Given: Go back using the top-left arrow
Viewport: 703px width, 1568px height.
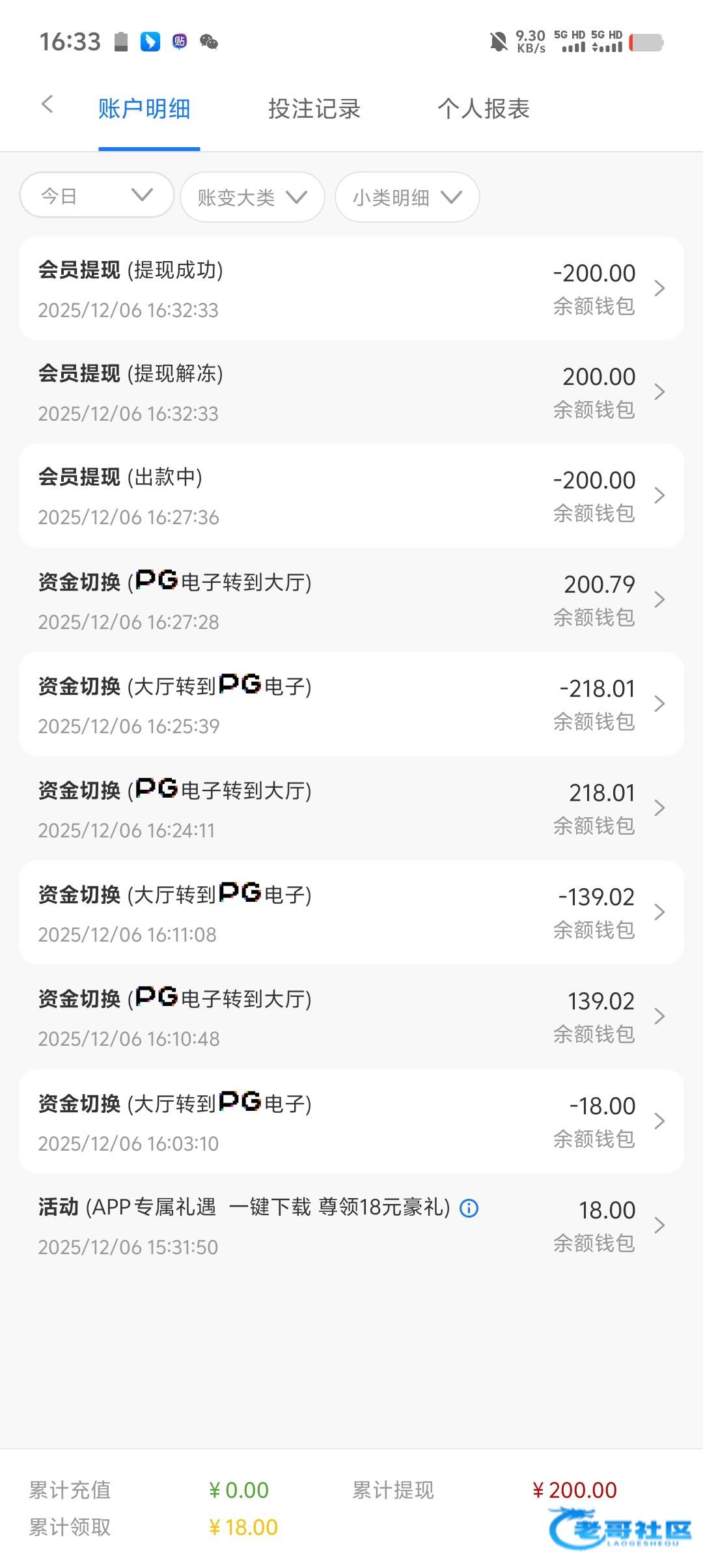Looking at the screenshot, I should pos(47,104).
